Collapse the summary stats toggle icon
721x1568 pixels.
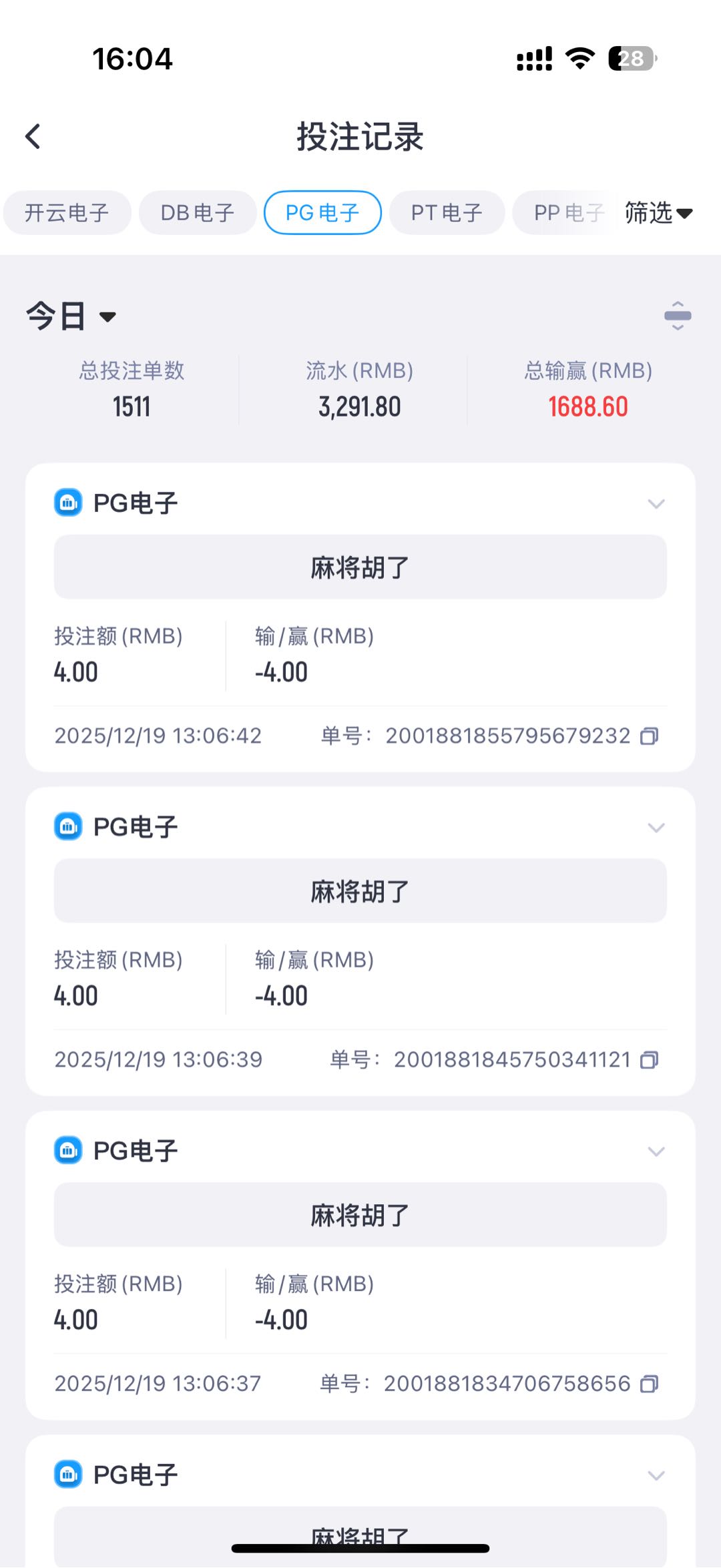tap(677, 316)
